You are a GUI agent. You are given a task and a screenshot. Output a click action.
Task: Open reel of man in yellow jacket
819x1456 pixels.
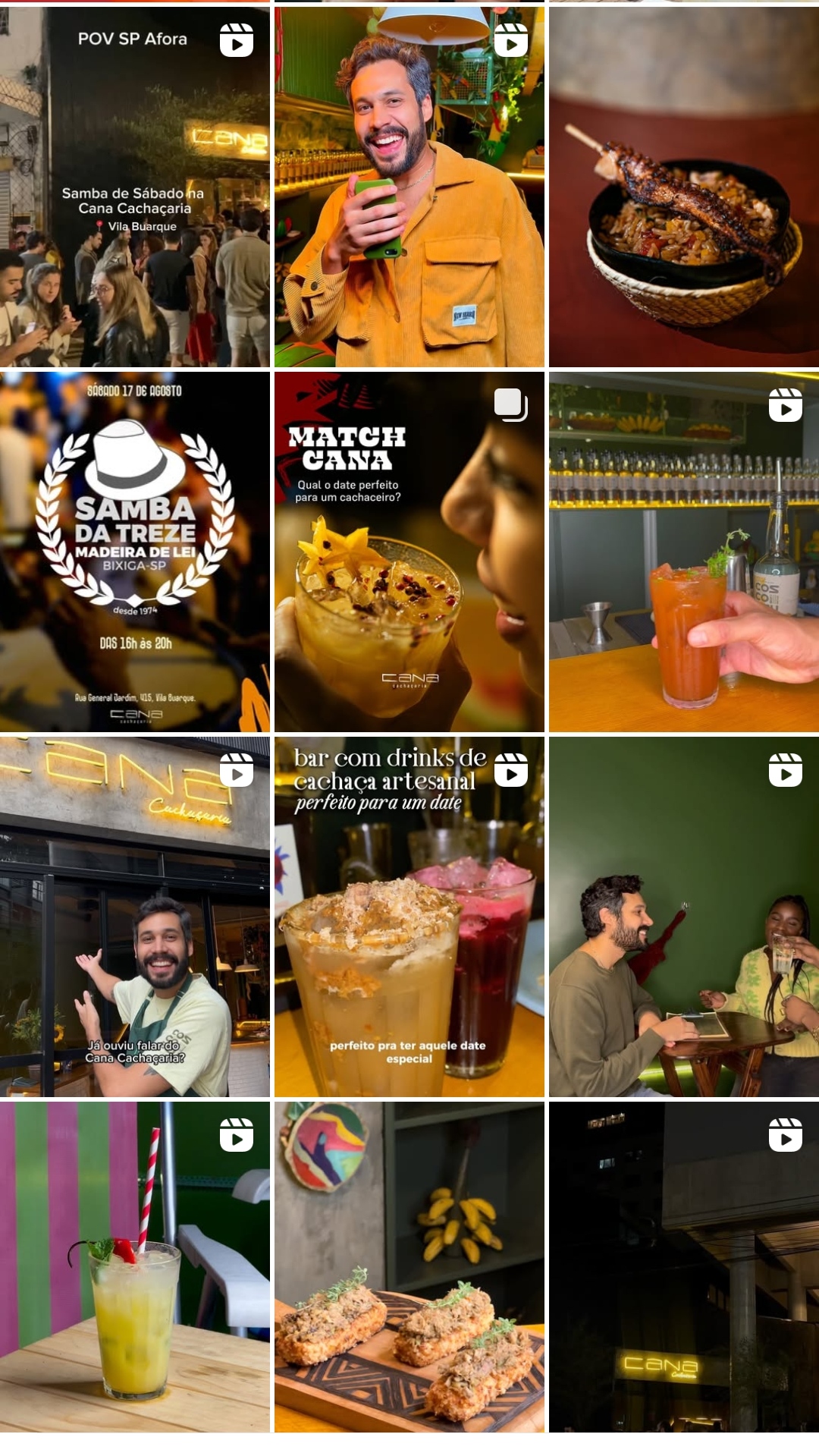coord(409,187)
